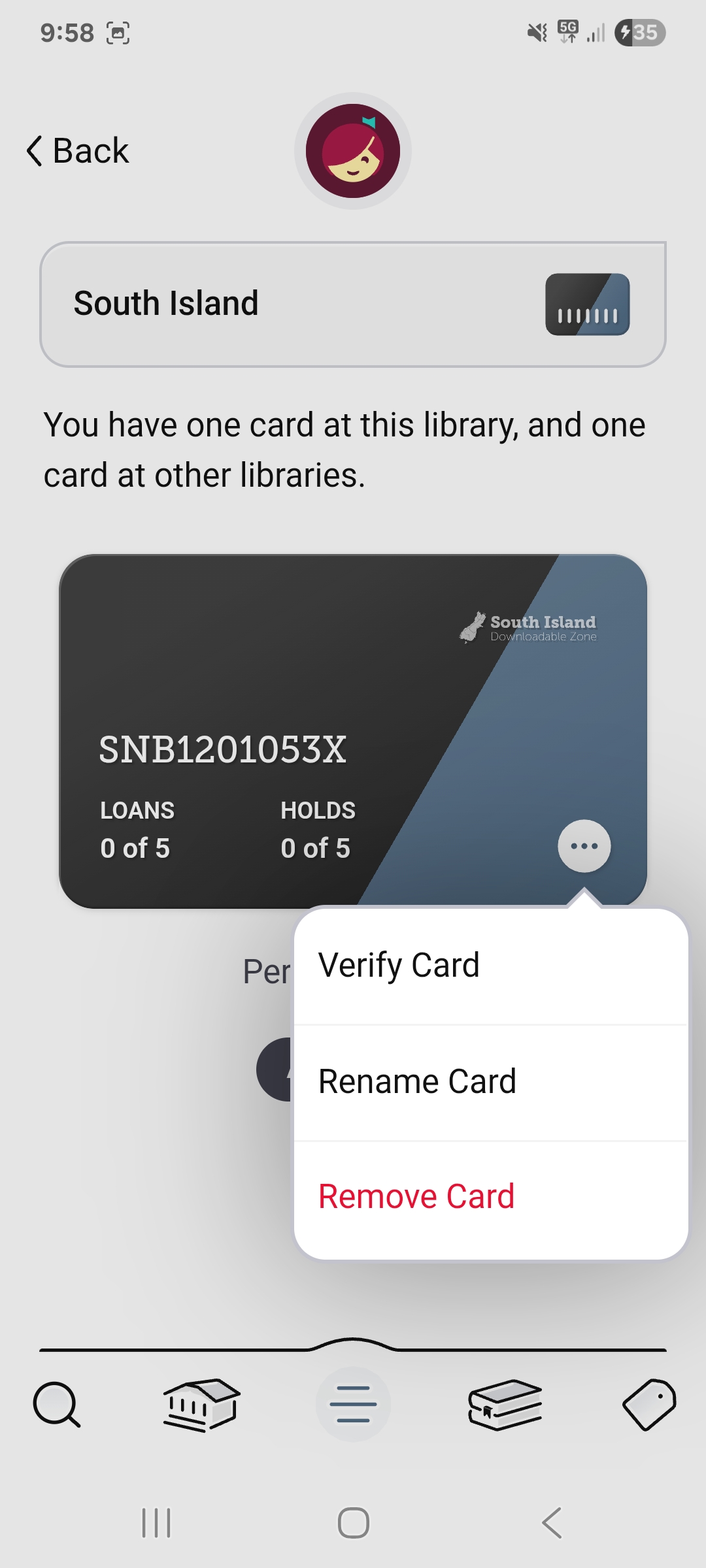Open the search tab
The image size is (706, 1568).
(x=57, y=1404)
